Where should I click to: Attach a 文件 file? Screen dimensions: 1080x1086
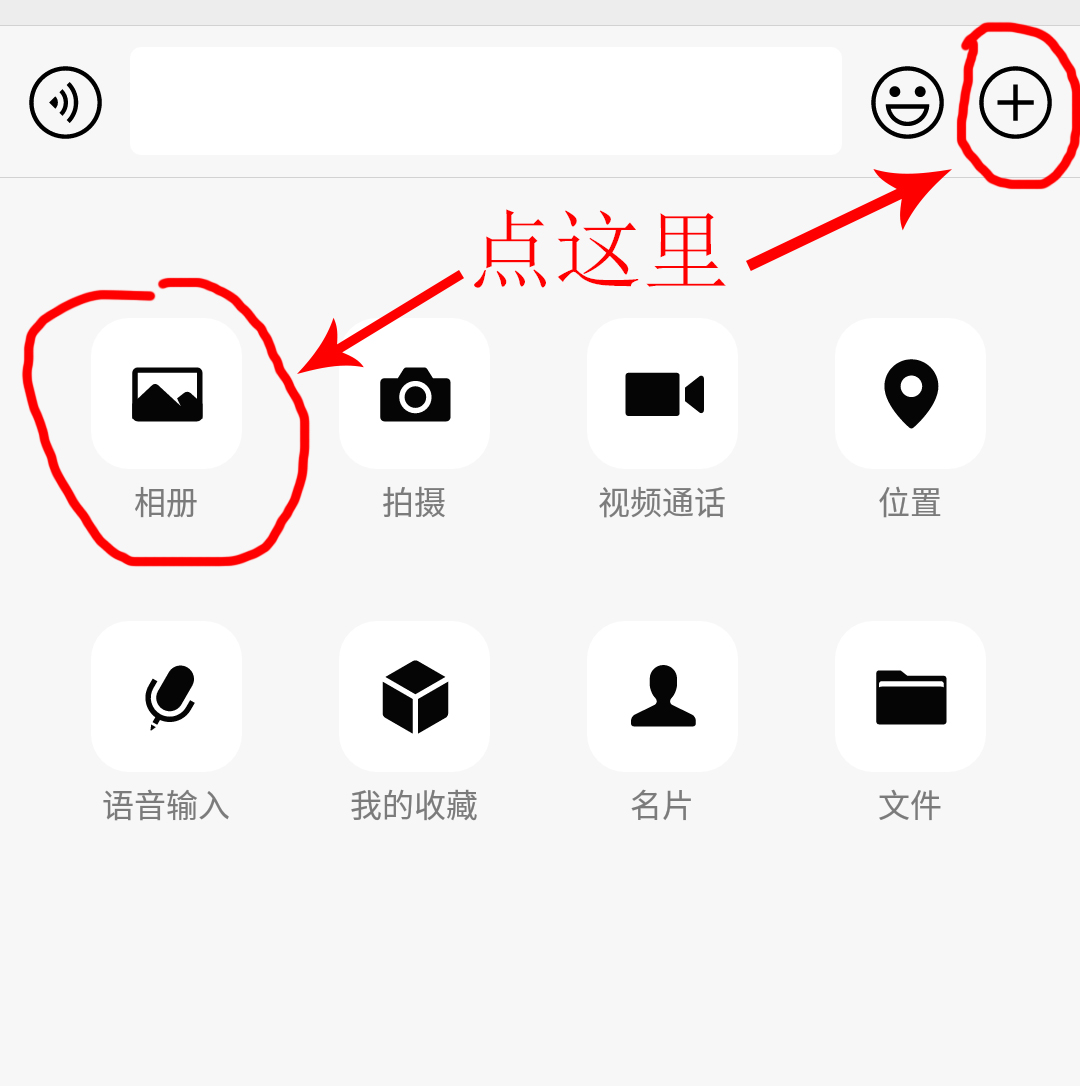(910, 696)
